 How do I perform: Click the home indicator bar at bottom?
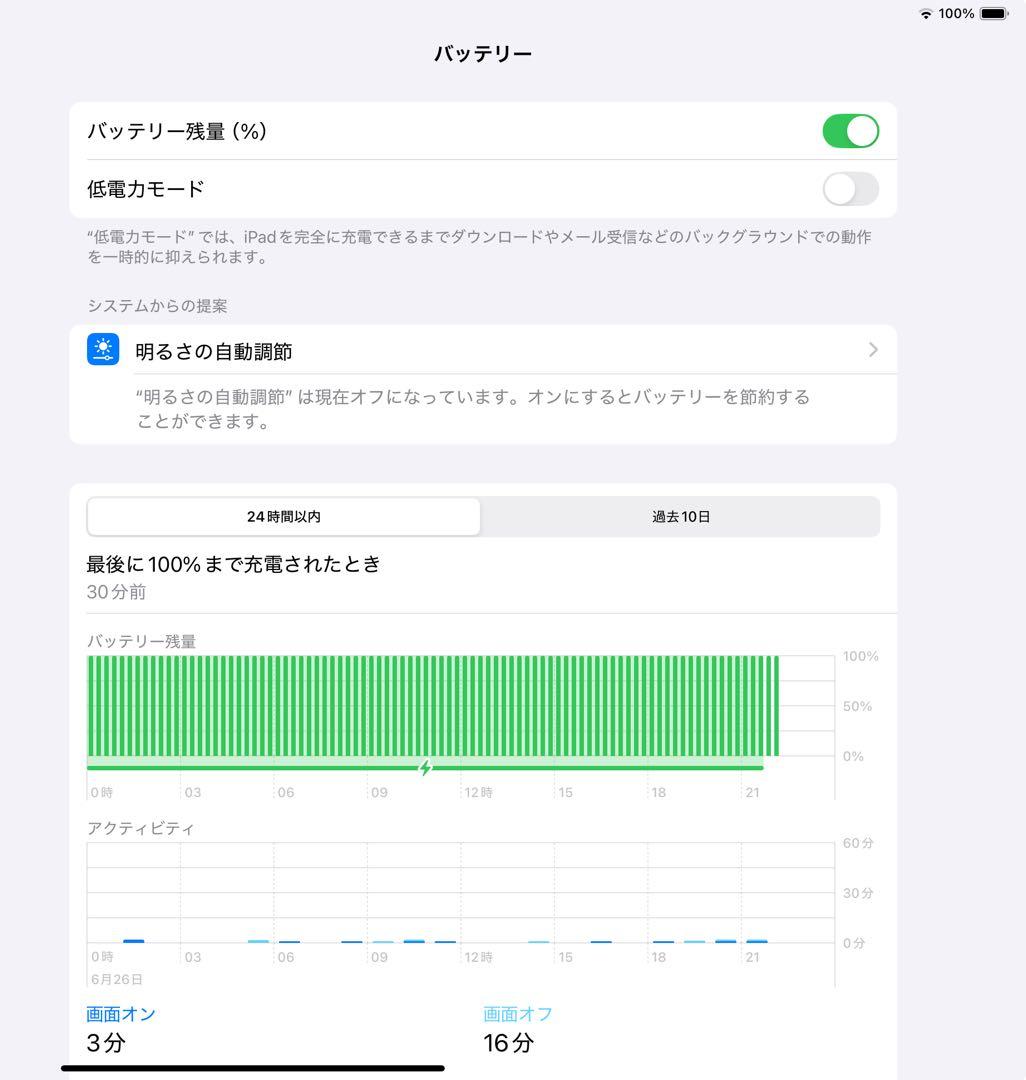(255, 1067)
